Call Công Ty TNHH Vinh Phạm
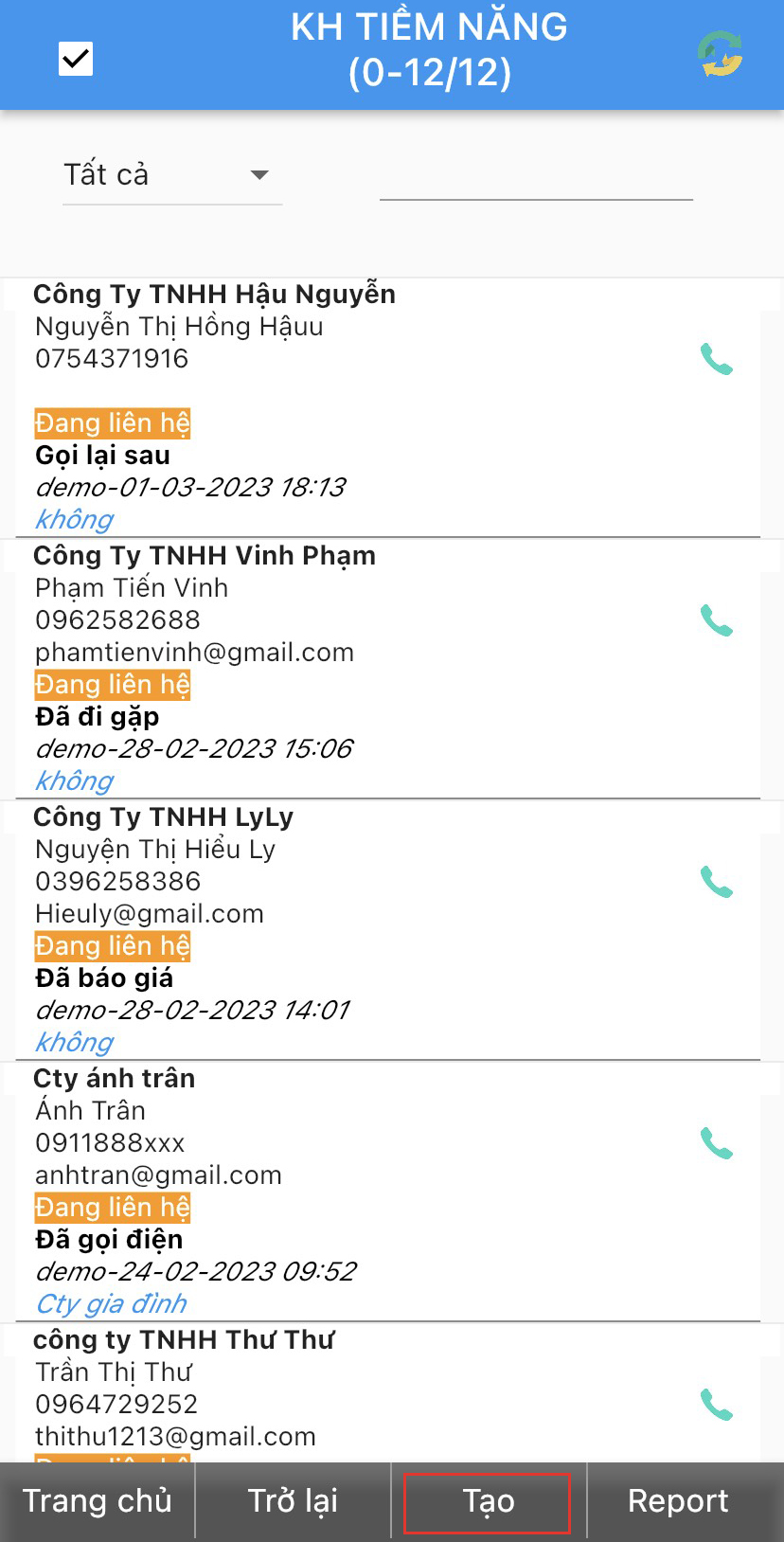This screenshot has height=1542, width=784. click(716, 620)
